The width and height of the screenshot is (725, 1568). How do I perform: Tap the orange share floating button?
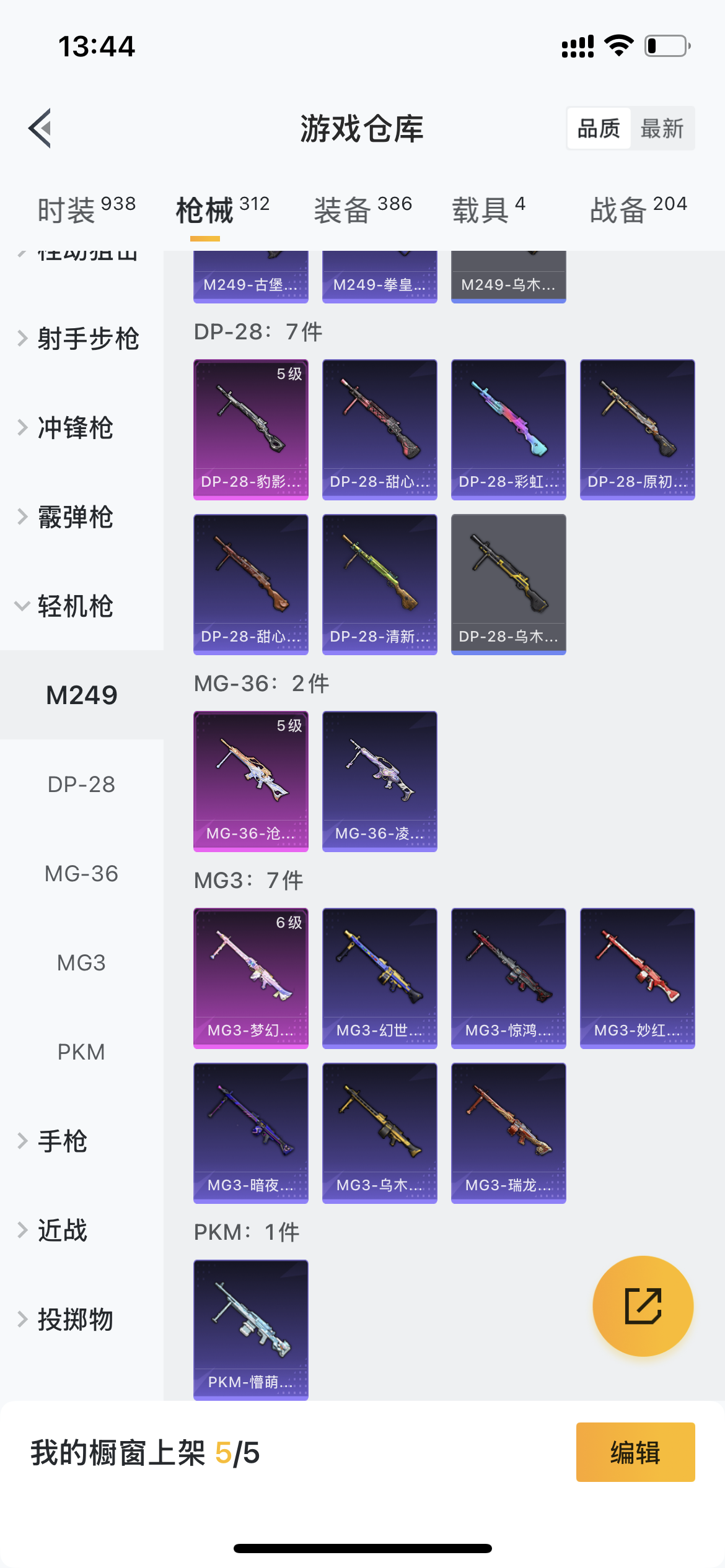coord(643,1306)
